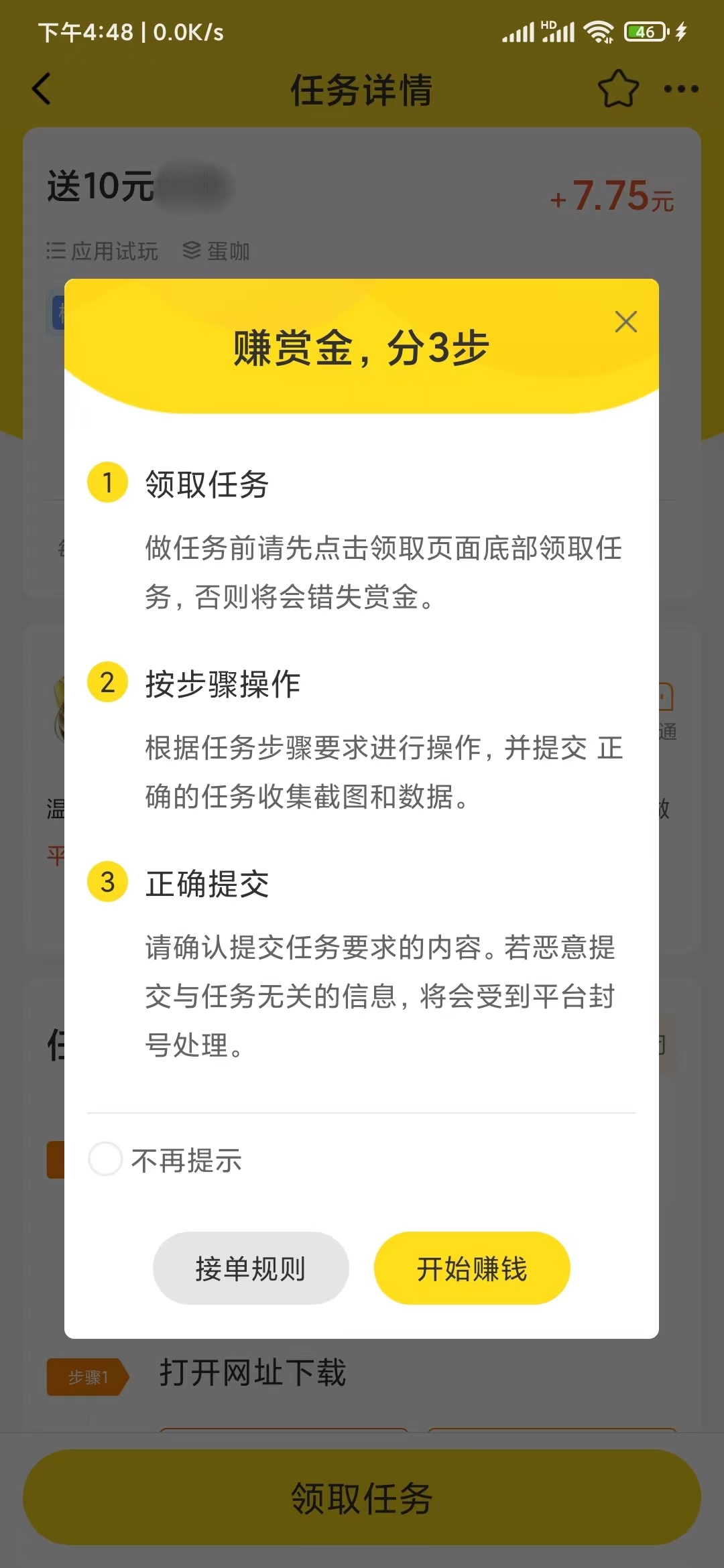Tap the reward amount +7.75元 display
The image size is (724, 1568).
[x=611, y=196]
